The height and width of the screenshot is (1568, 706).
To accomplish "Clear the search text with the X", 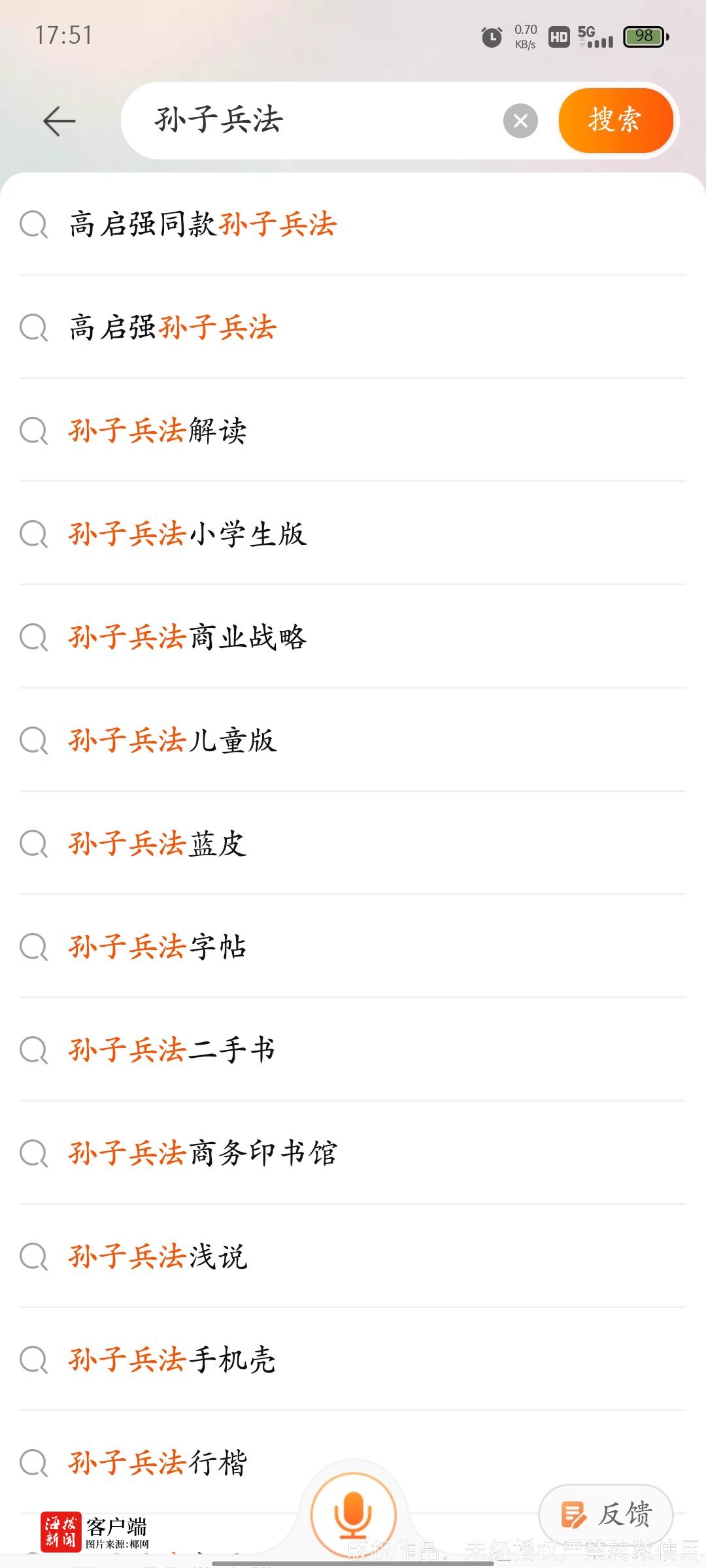I will pyautogui.click(x=520, y=121).
